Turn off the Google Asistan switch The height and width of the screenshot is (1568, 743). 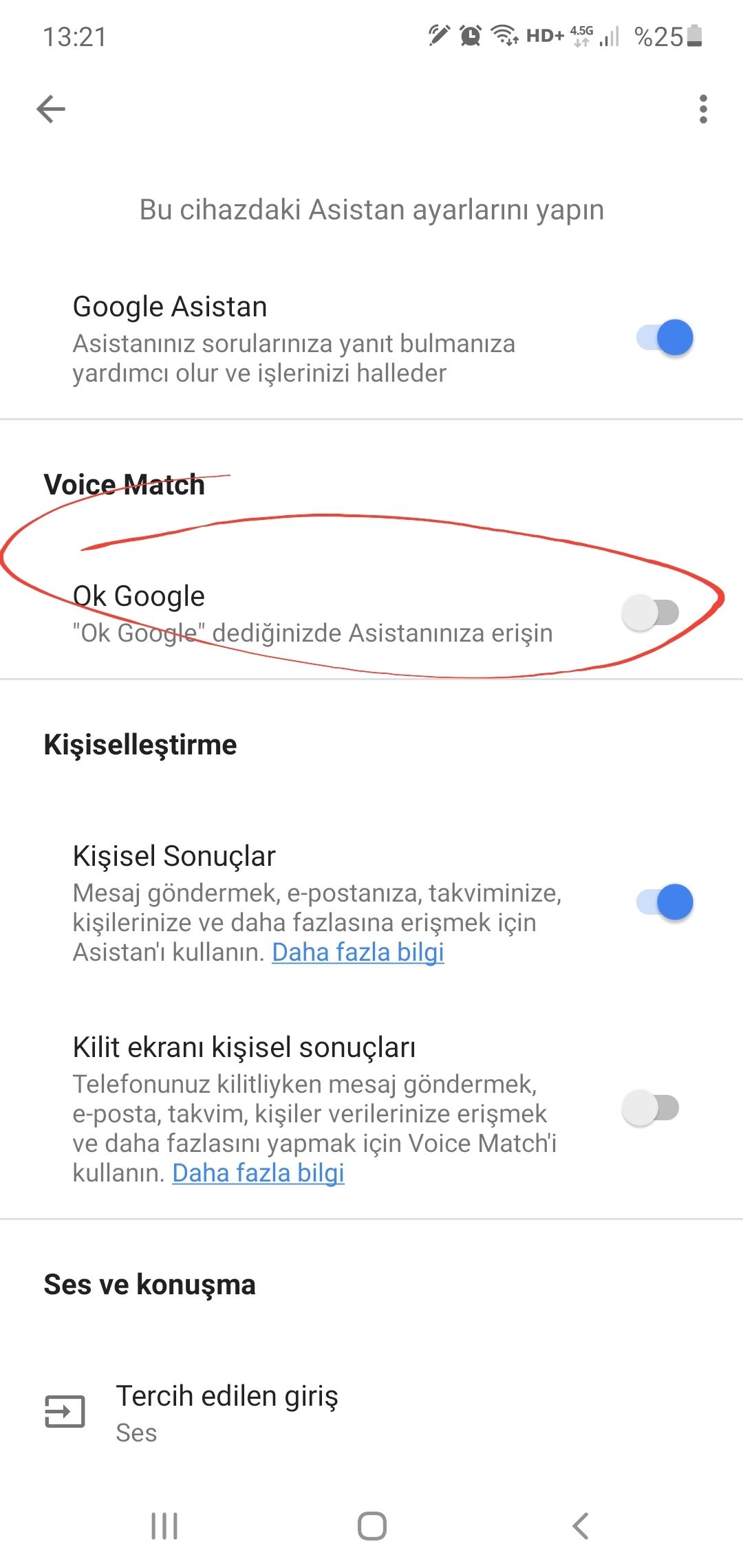coord(665,338)
